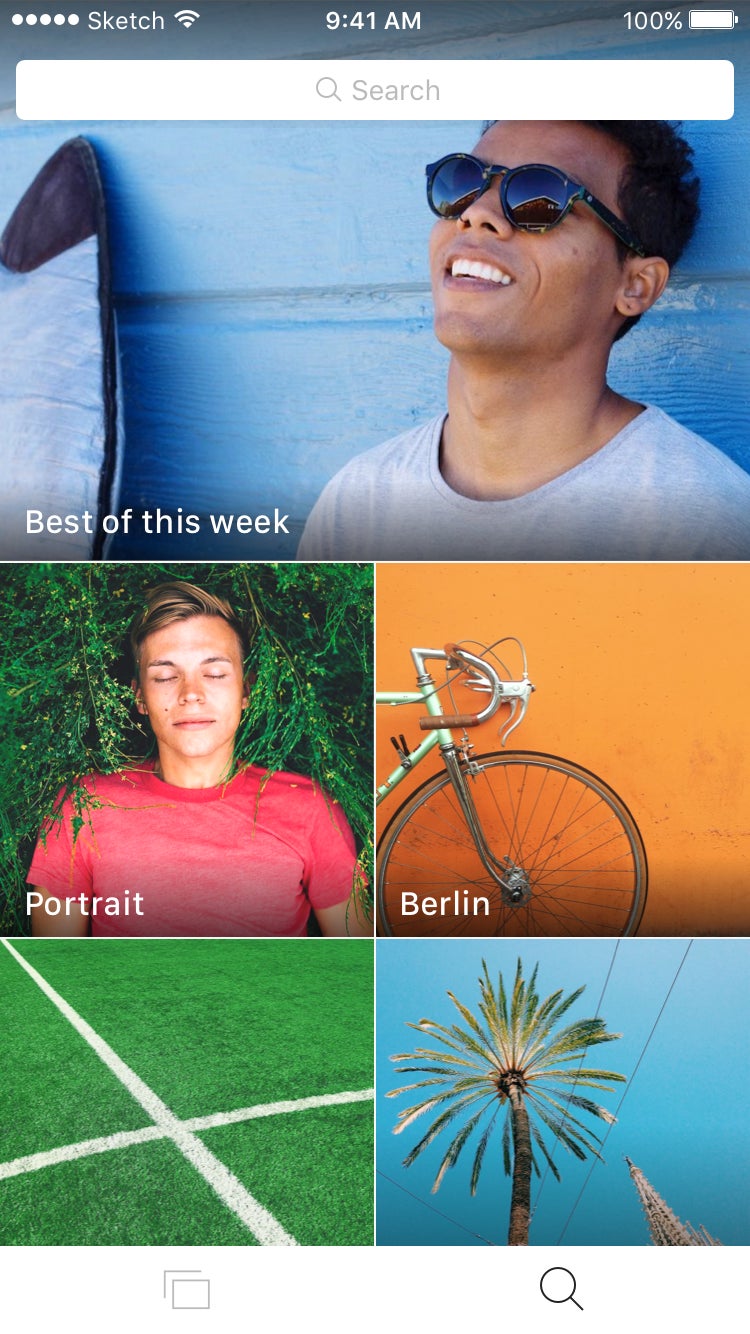Open the palm tree photo tile

point(563,1092)
